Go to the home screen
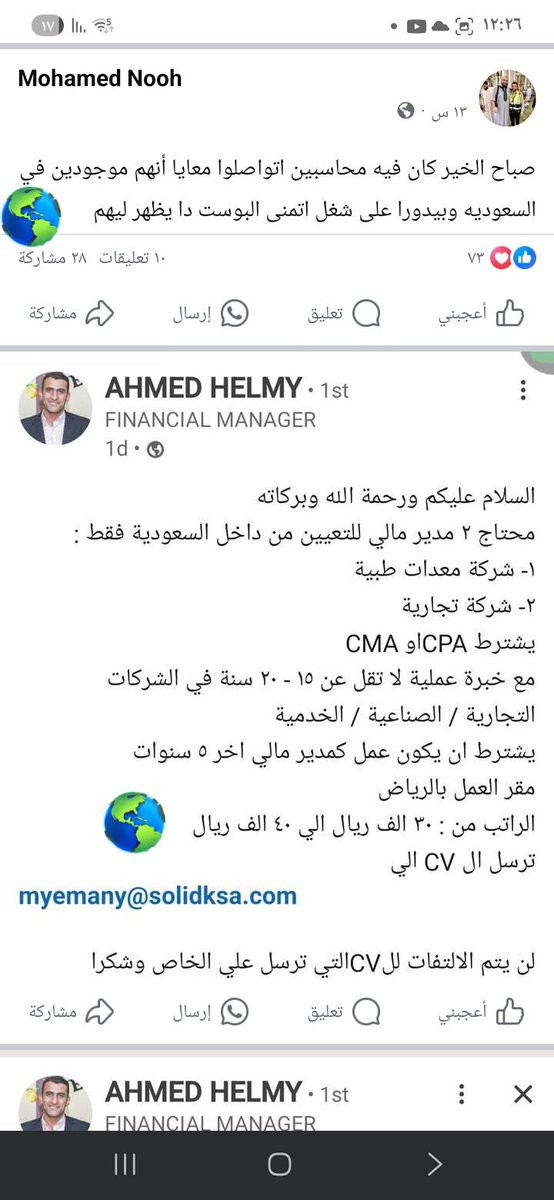This screenshot has height=1200, width=554. [279, 1164]
